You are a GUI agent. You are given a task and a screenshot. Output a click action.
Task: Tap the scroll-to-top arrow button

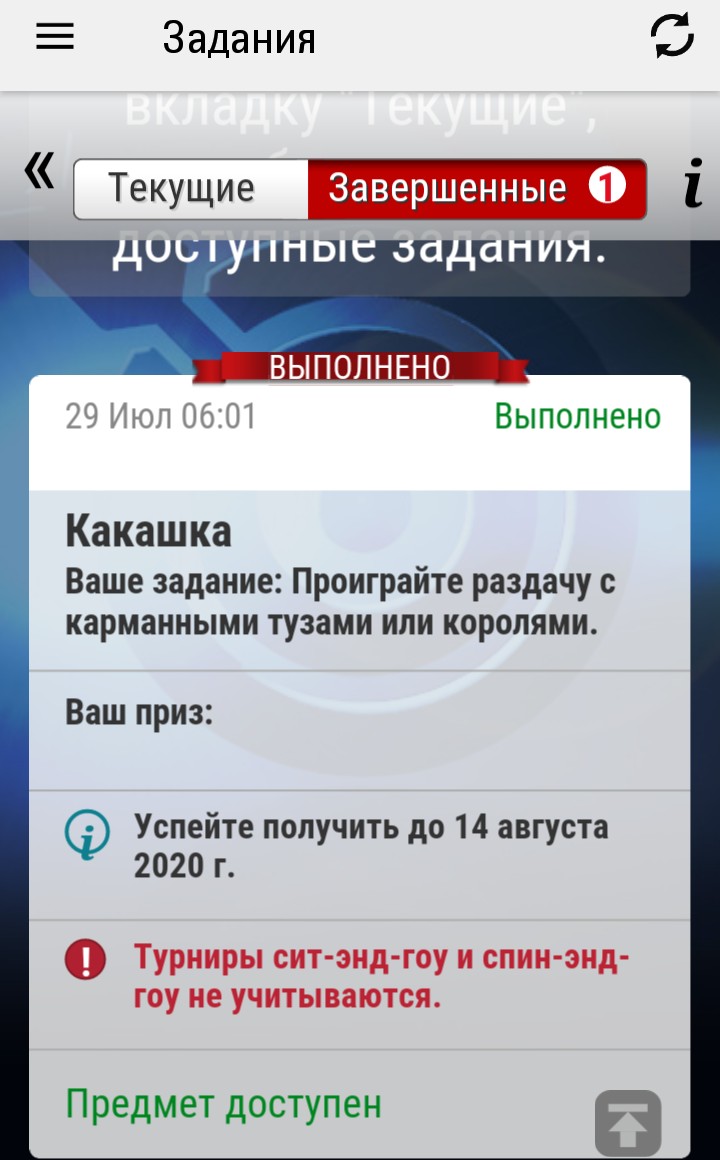628,1123
